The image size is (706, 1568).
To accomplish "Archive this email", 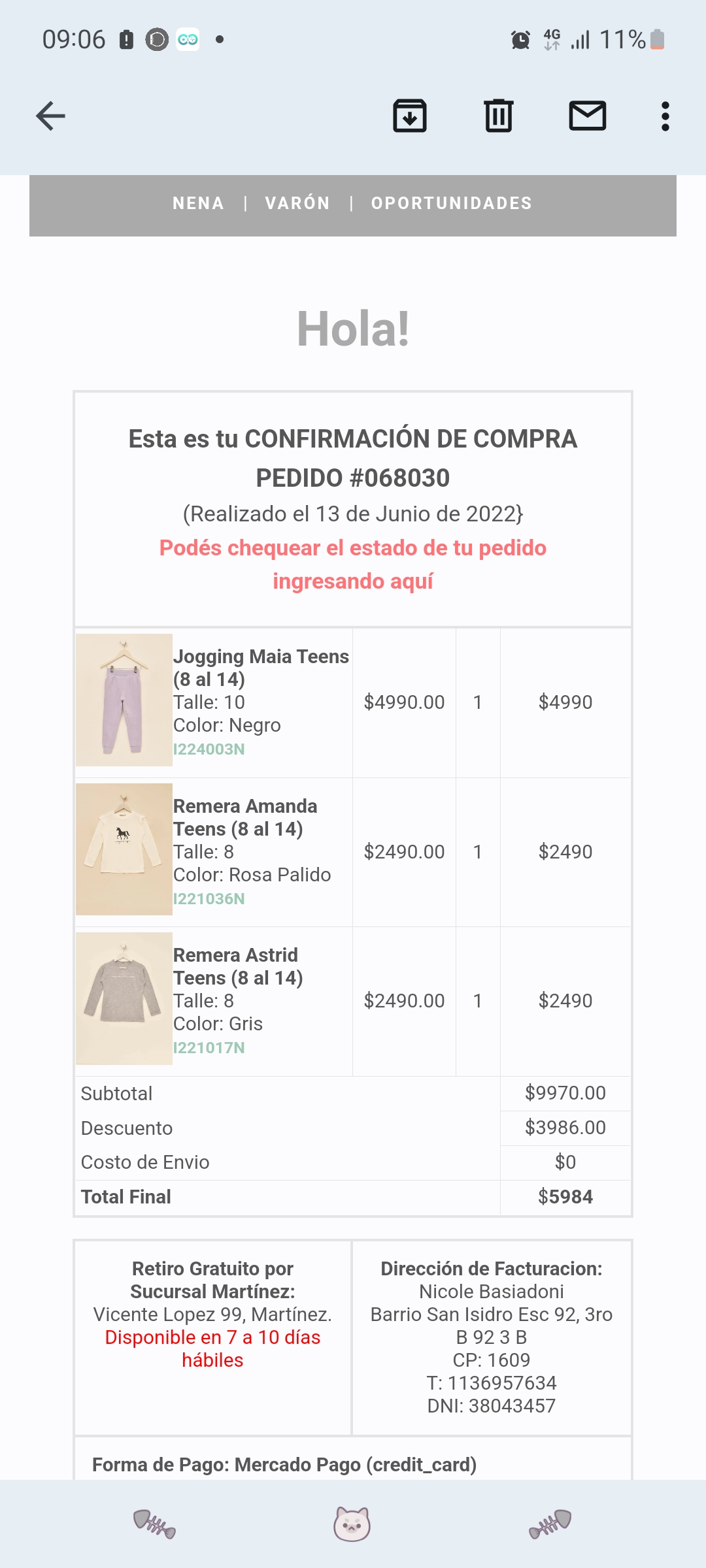I will click(410, 116).
